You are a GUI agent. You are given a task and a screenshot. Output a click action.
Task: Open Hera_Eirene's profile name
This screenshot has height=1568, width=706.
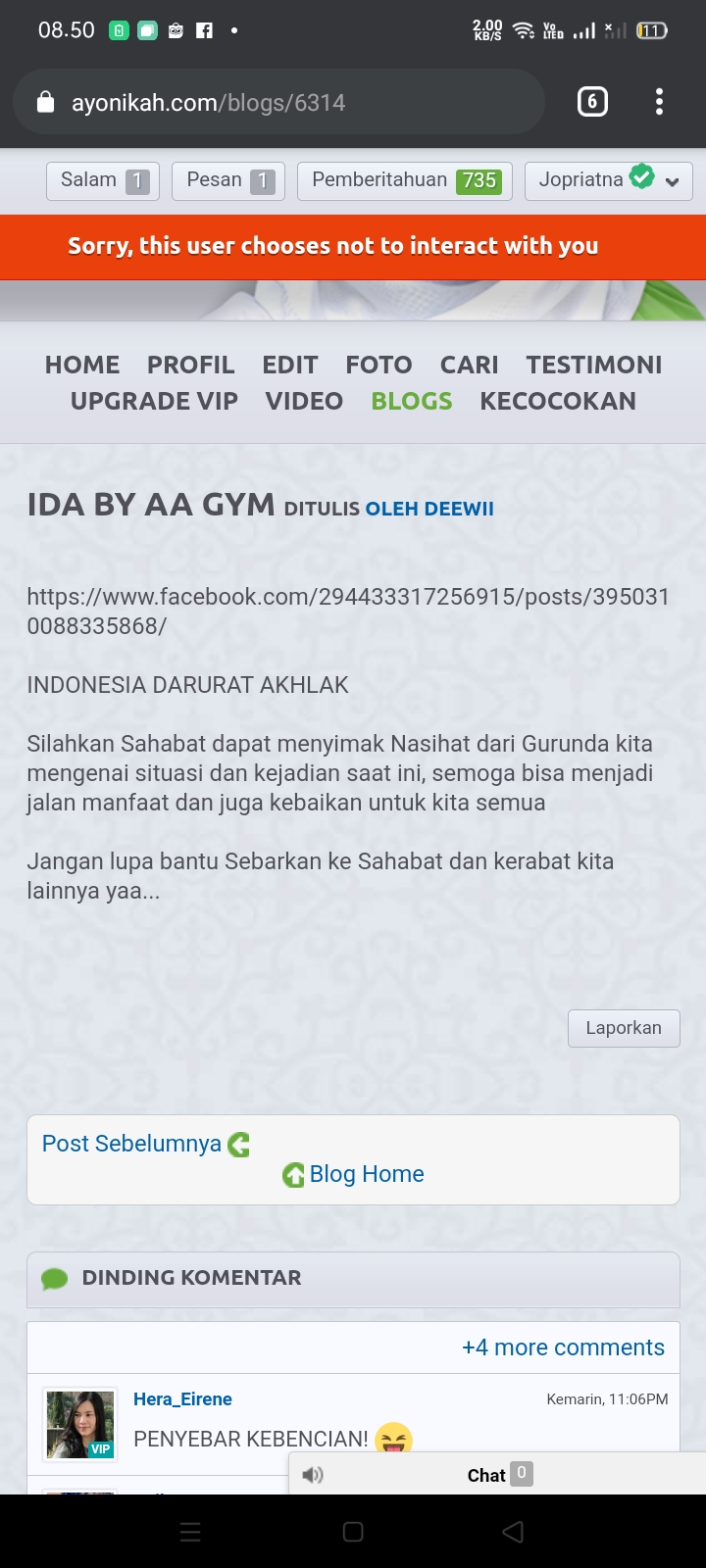182,1399
